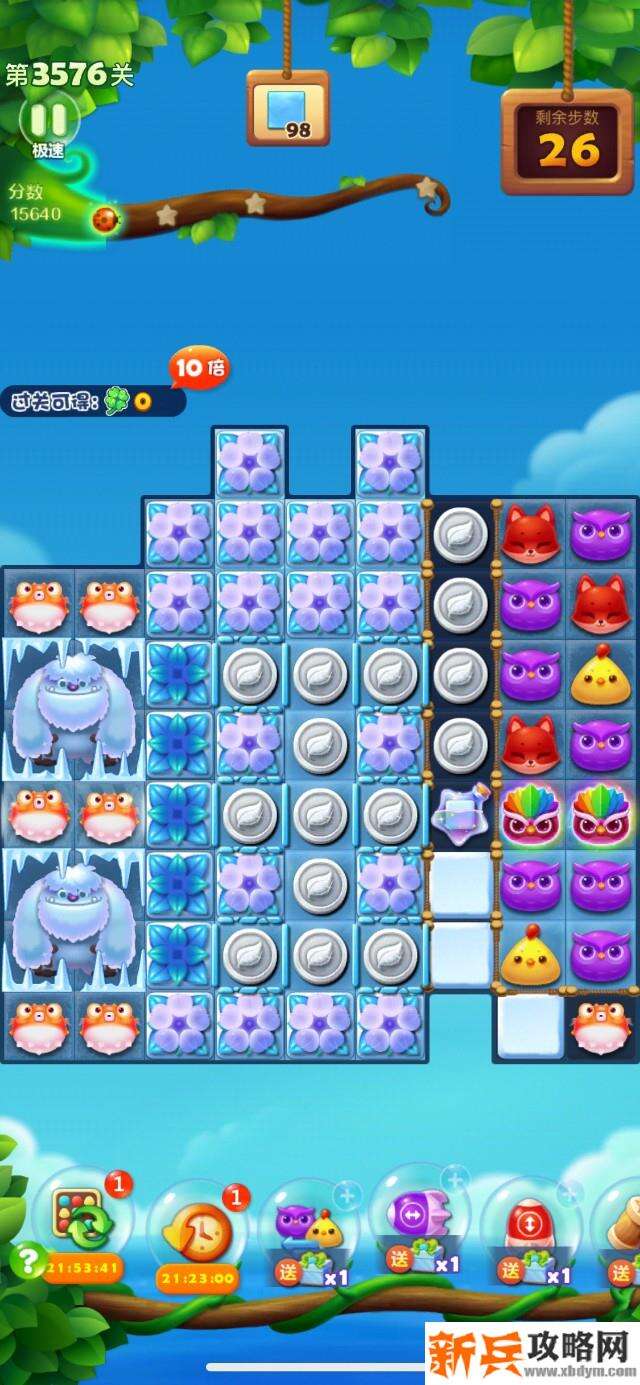Use the purple horizontal rocket booster
Image resolution: width=640 pixels, height=1385 pixels.
tap(420, 1215)
